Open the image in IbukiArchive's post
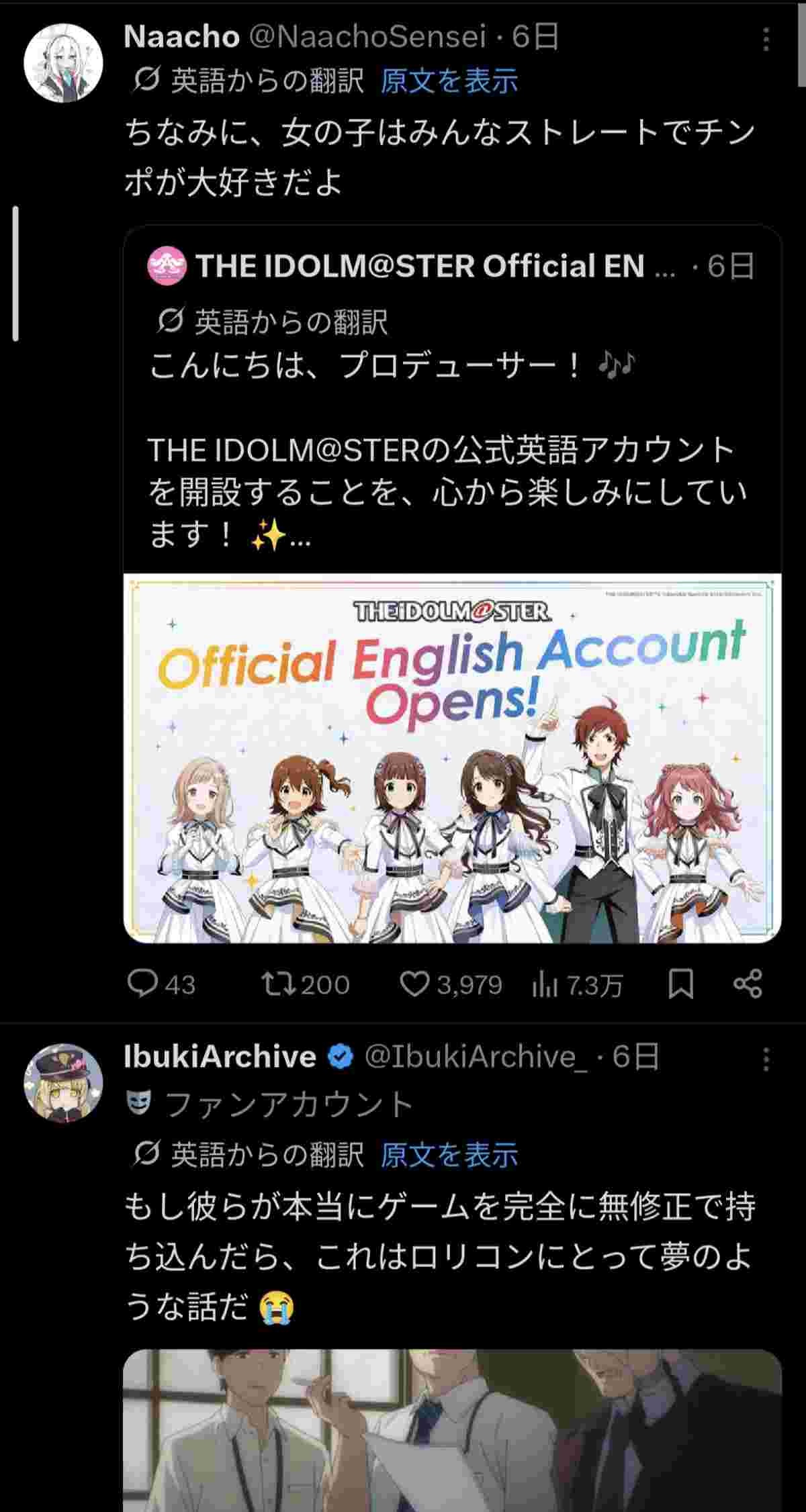This screenshot has width=806, height=1512. click(x=451, y=1430)
